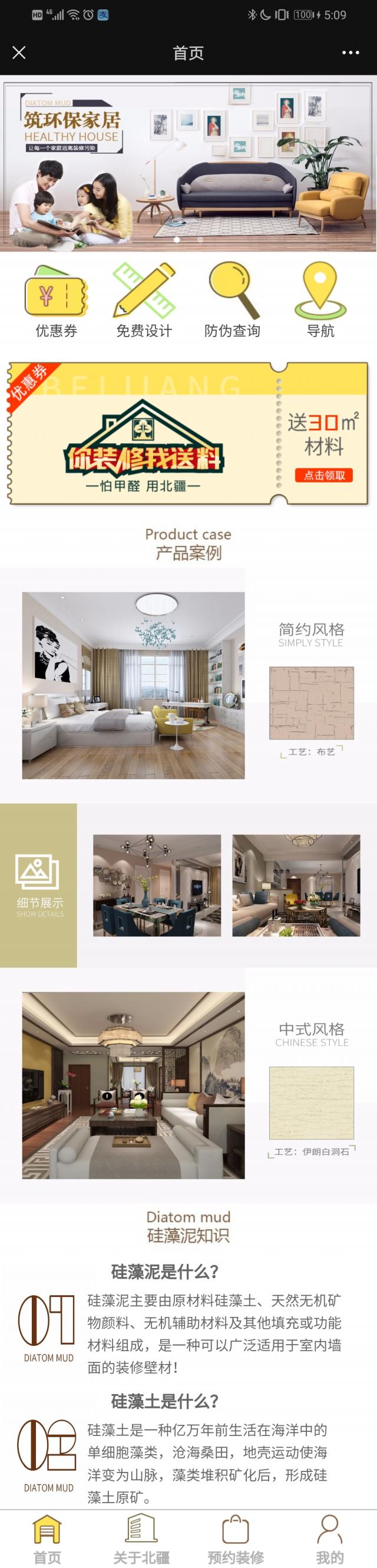Screen dimensions: 377x1568
Task: Switch to the 首页 tab
Action: click(47, 1537)
